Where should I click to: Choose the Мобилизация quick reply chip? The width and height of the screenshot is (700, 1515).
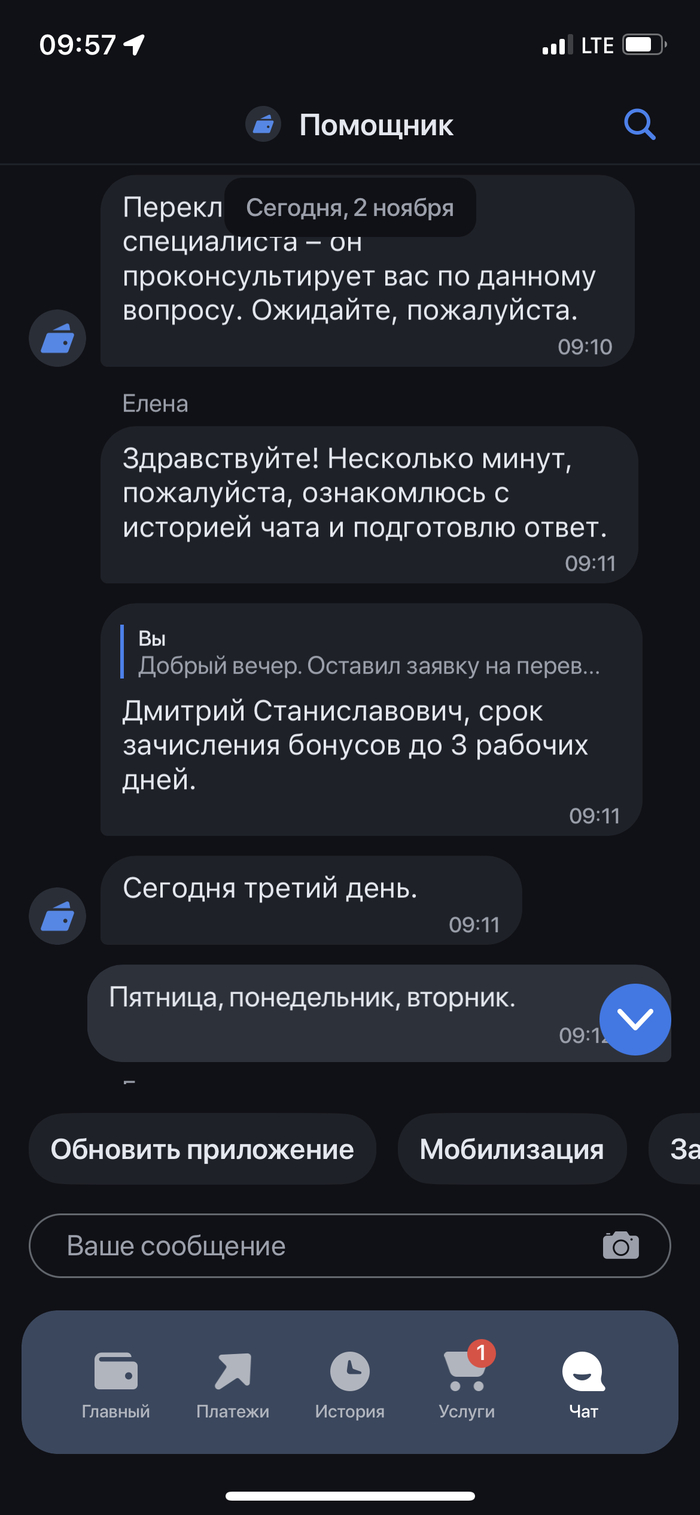pos(511,1149)
